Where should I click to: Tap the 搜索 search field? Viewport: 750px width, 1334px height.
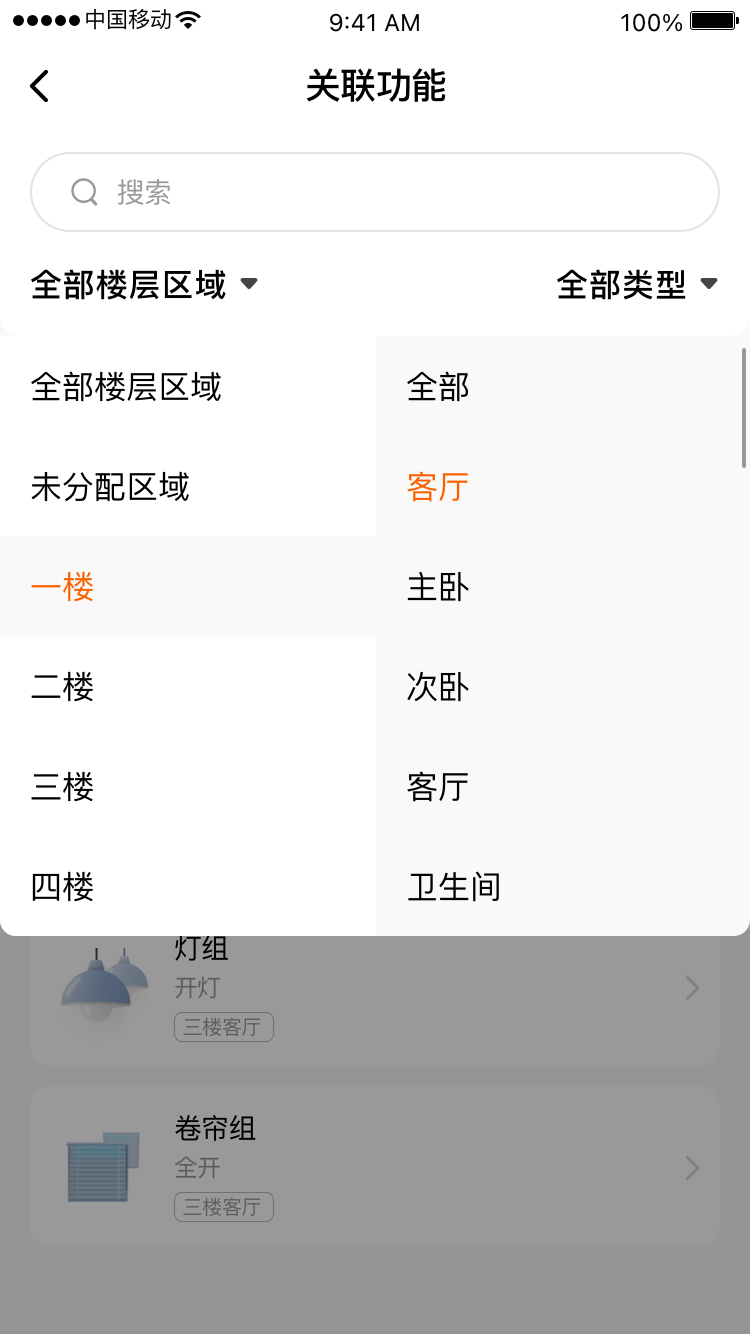tap(375, 192)
